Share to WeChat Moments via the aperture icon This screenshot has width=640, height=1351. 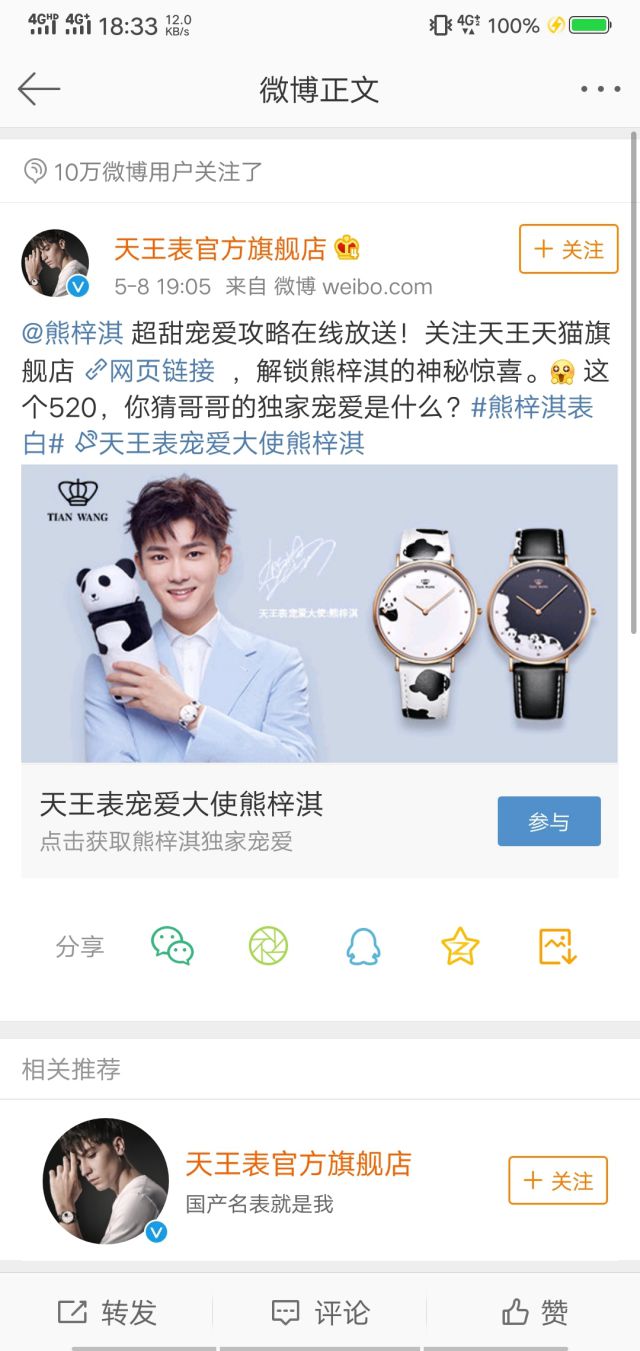(x=268, y=945)
